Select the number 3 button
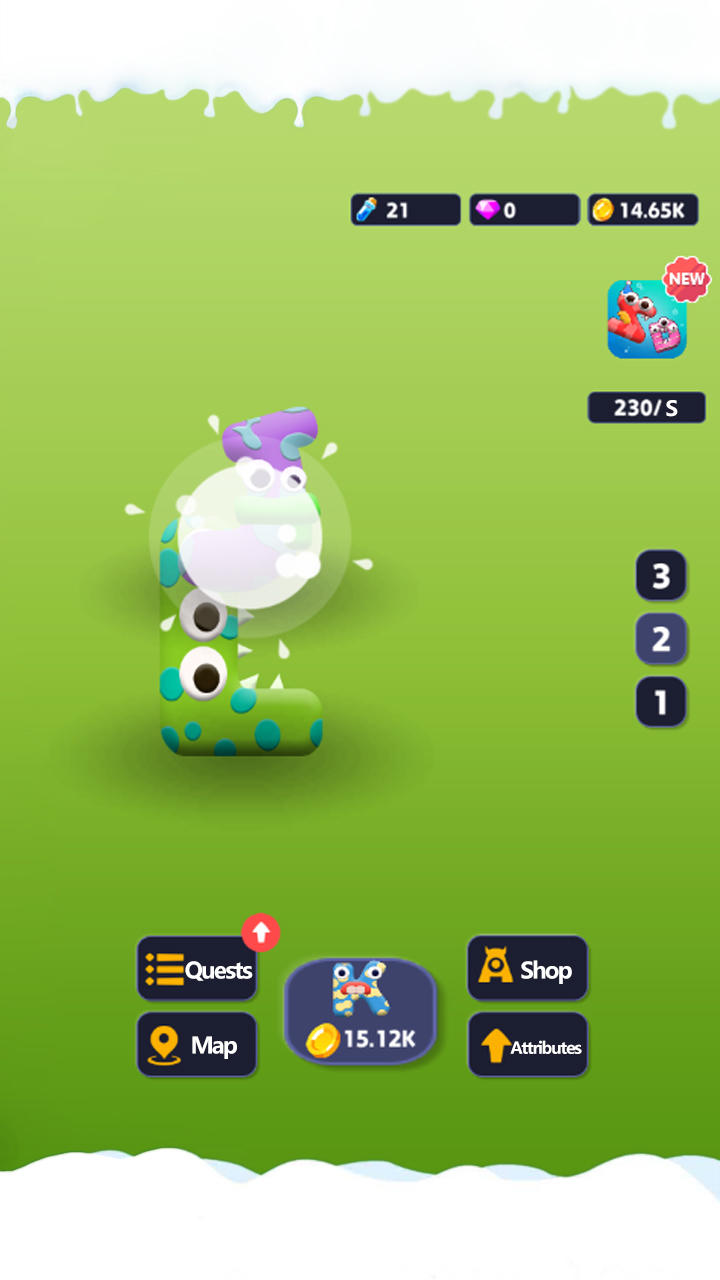The image size is (720, 1280). tap(661, 576)
